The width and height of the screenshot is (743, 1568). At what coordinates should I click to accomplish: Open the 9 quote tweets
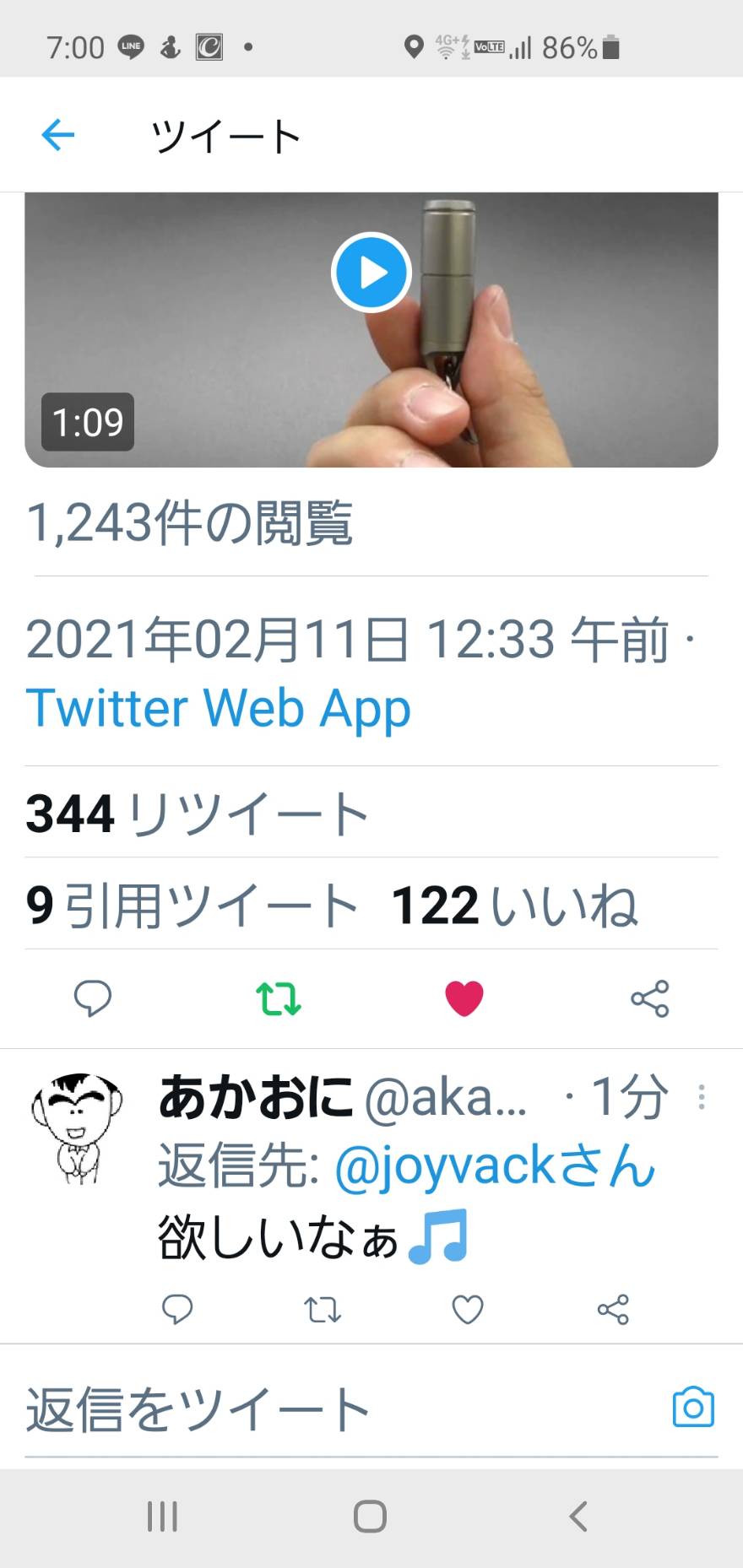(x=193, y=906)
